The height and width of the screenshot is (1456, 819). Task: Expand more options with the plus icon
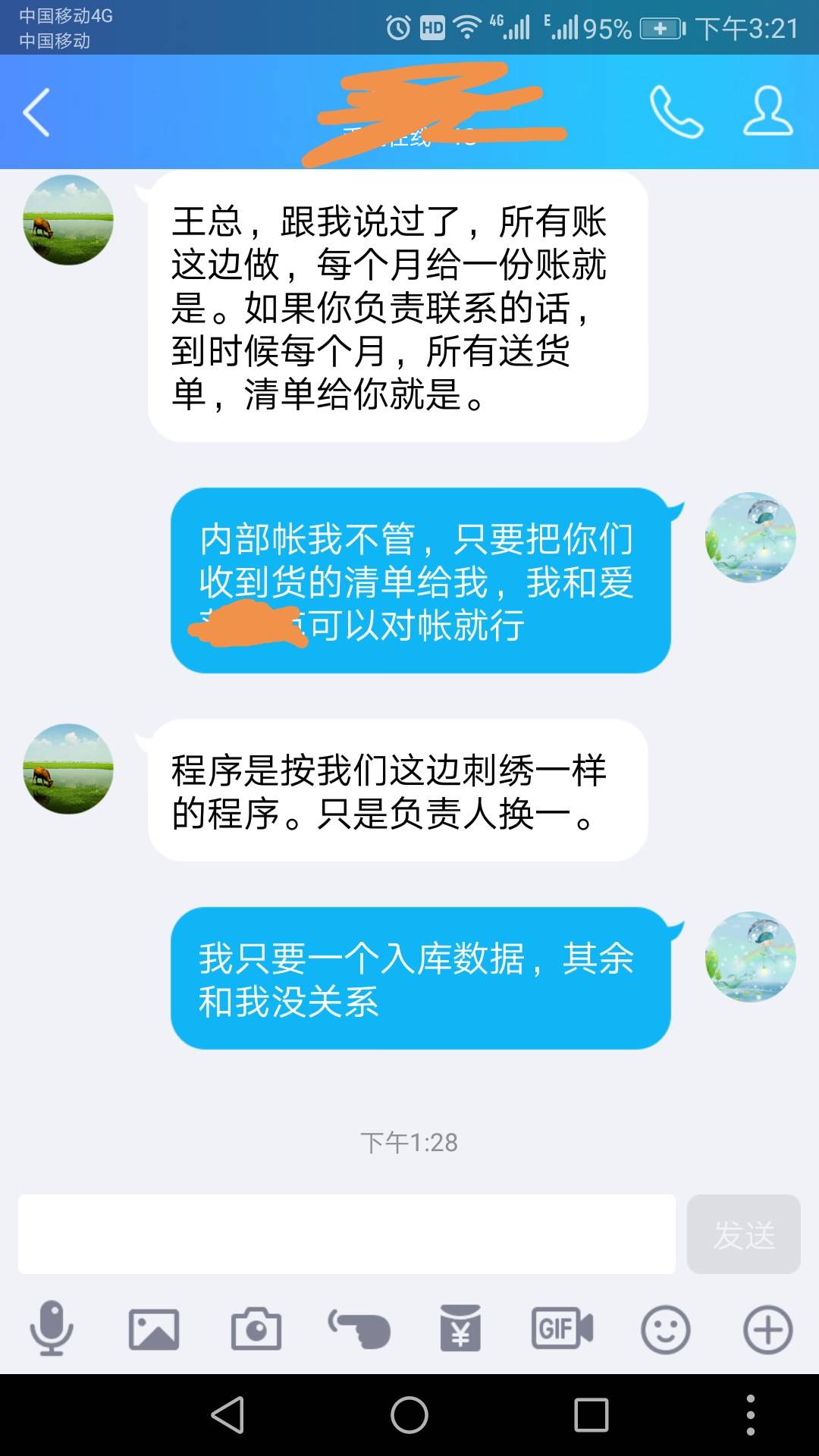click(x=767, y=1329)
